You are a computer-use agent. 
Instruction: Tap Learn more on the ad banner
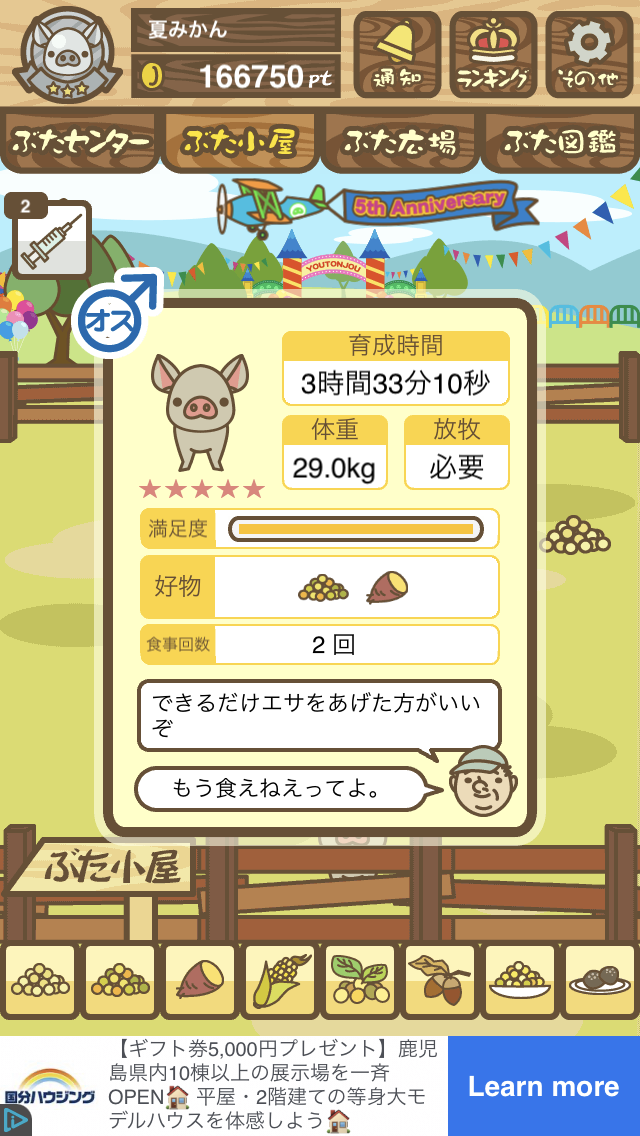[x=544, y=1086]
